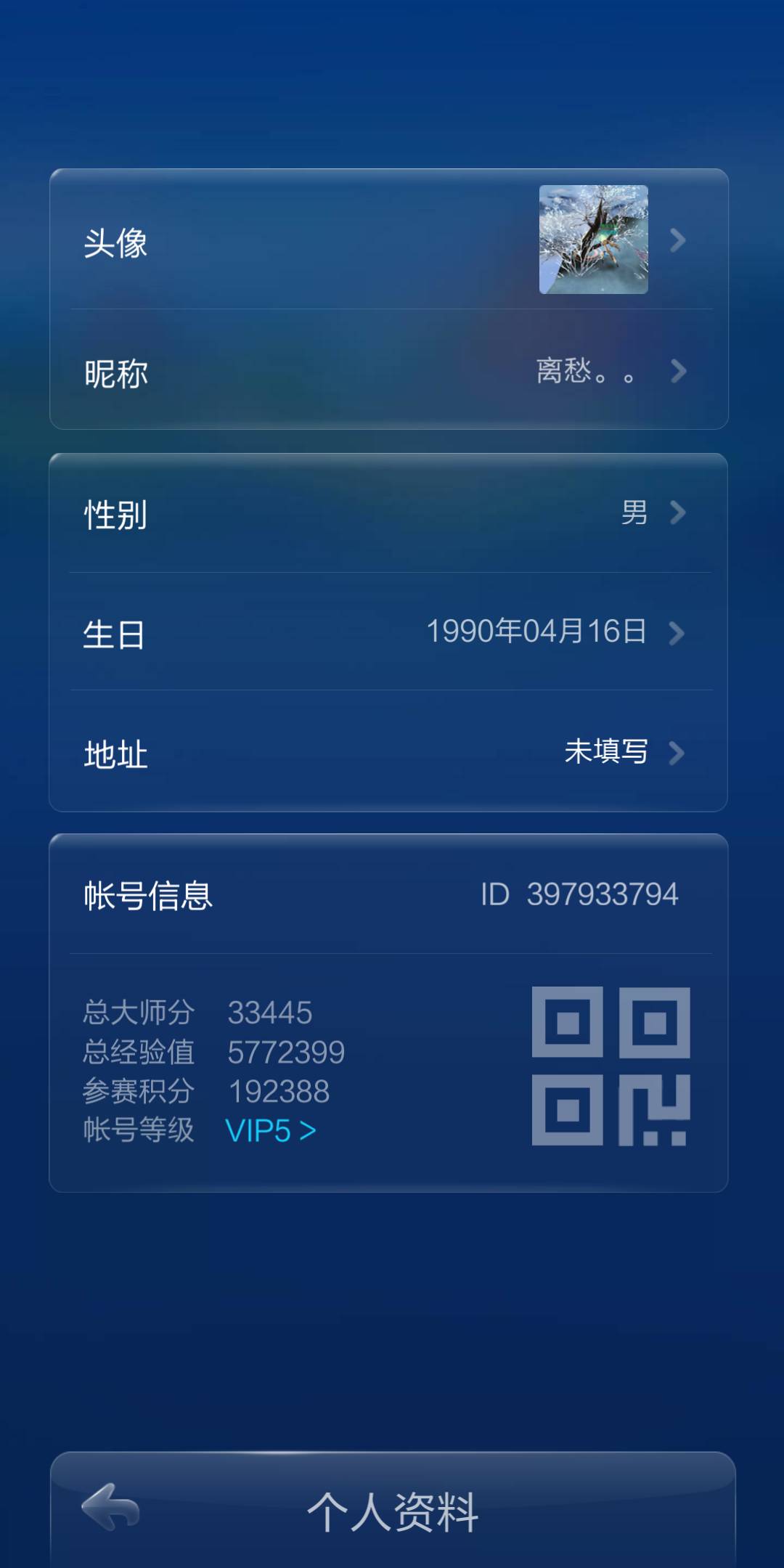This screenshot has height=1568, width=784.
Task: Open the birthday picker for 1990年04月16日
Action: tap(537, 633)
